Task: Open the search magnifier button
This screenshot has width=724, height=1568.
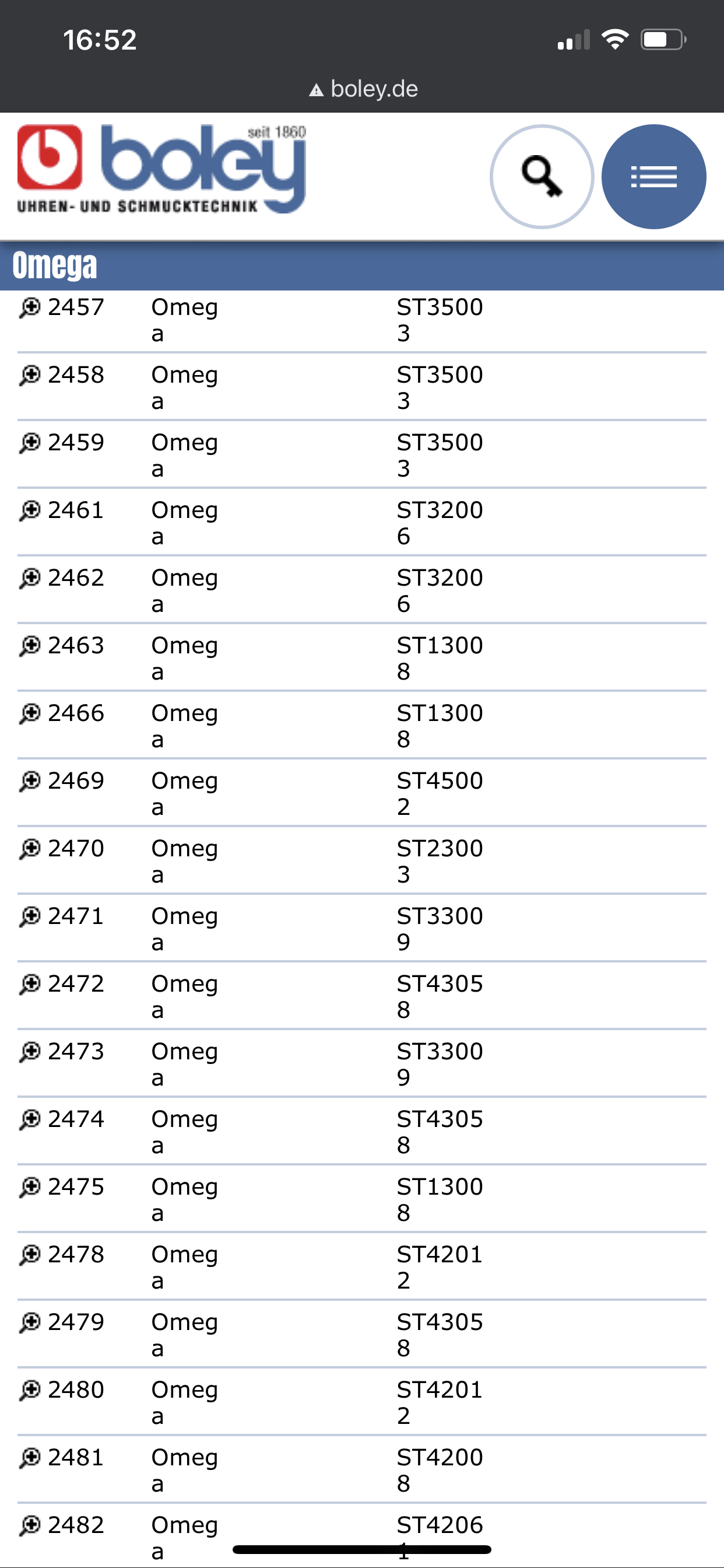Action: pyautogui.click(x=542, y=177)
